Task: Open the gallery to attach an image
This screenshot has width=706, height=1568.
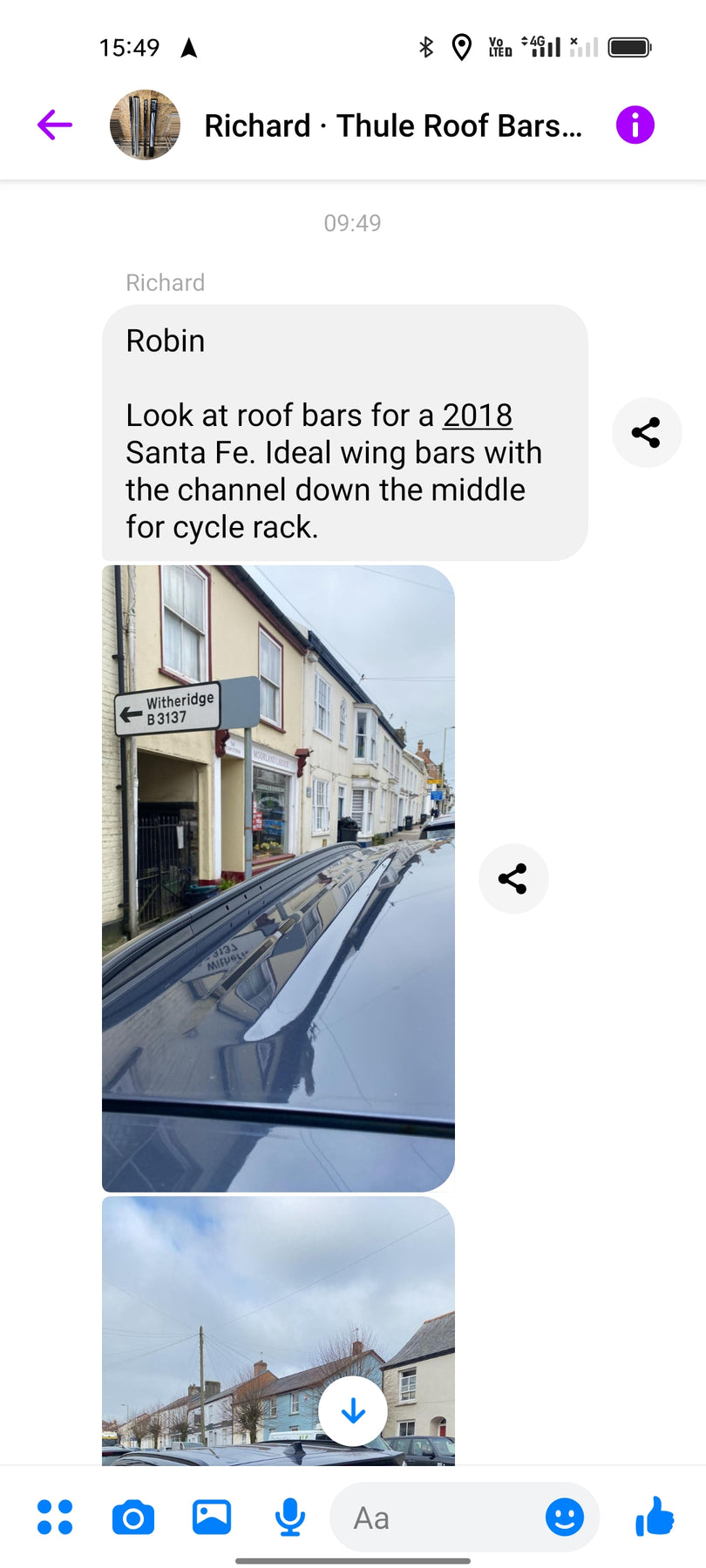Action: [212, 1517]
